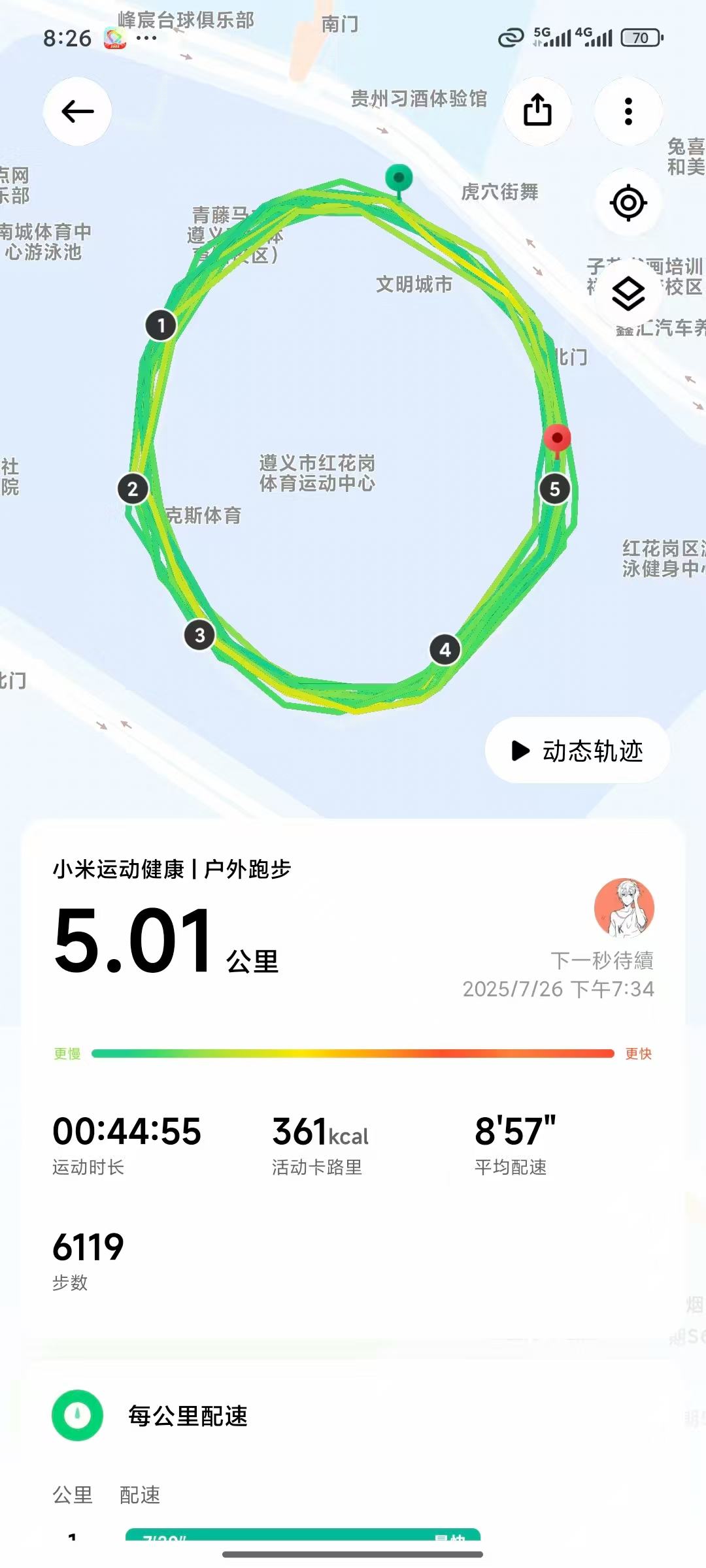The height and width of the screenshot is (1568, 706).
Task: Open the three-dot overflow menu
Action: [x=628, y=112]
